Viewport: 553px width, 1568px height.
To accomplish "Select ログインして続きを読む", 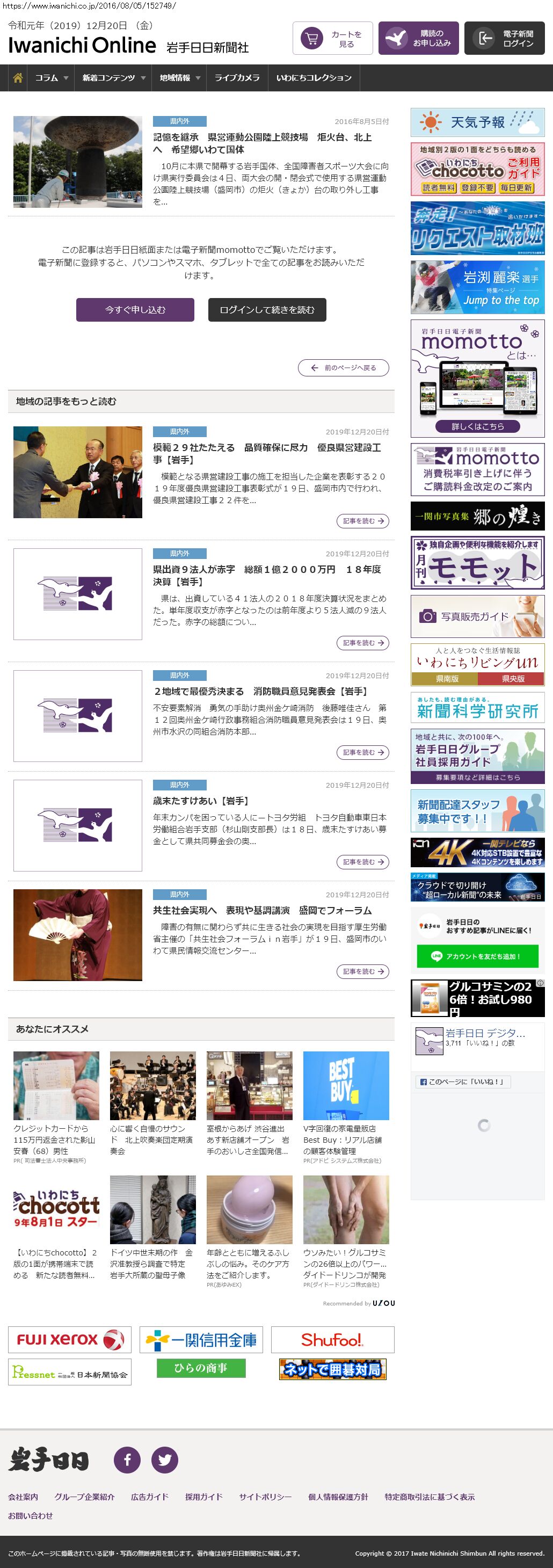I will tap(266, 310).
